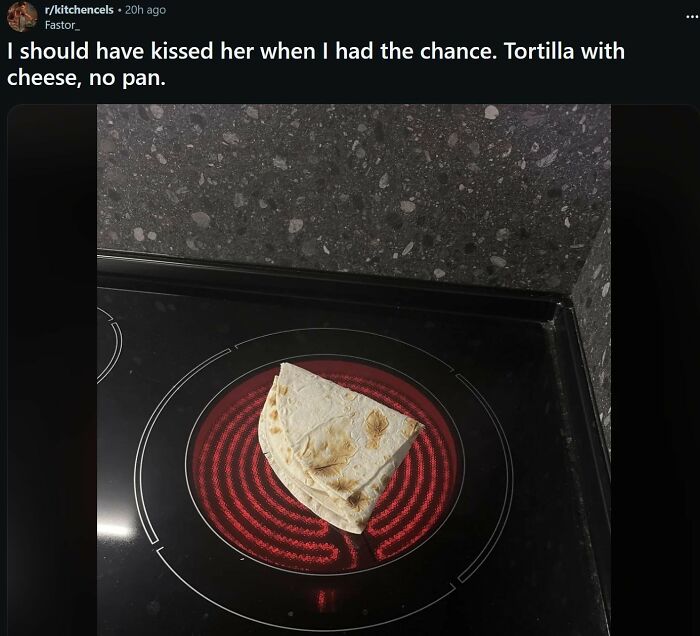
Task: Open the tortilla on stove photo
Action: [x=353, y=370]
